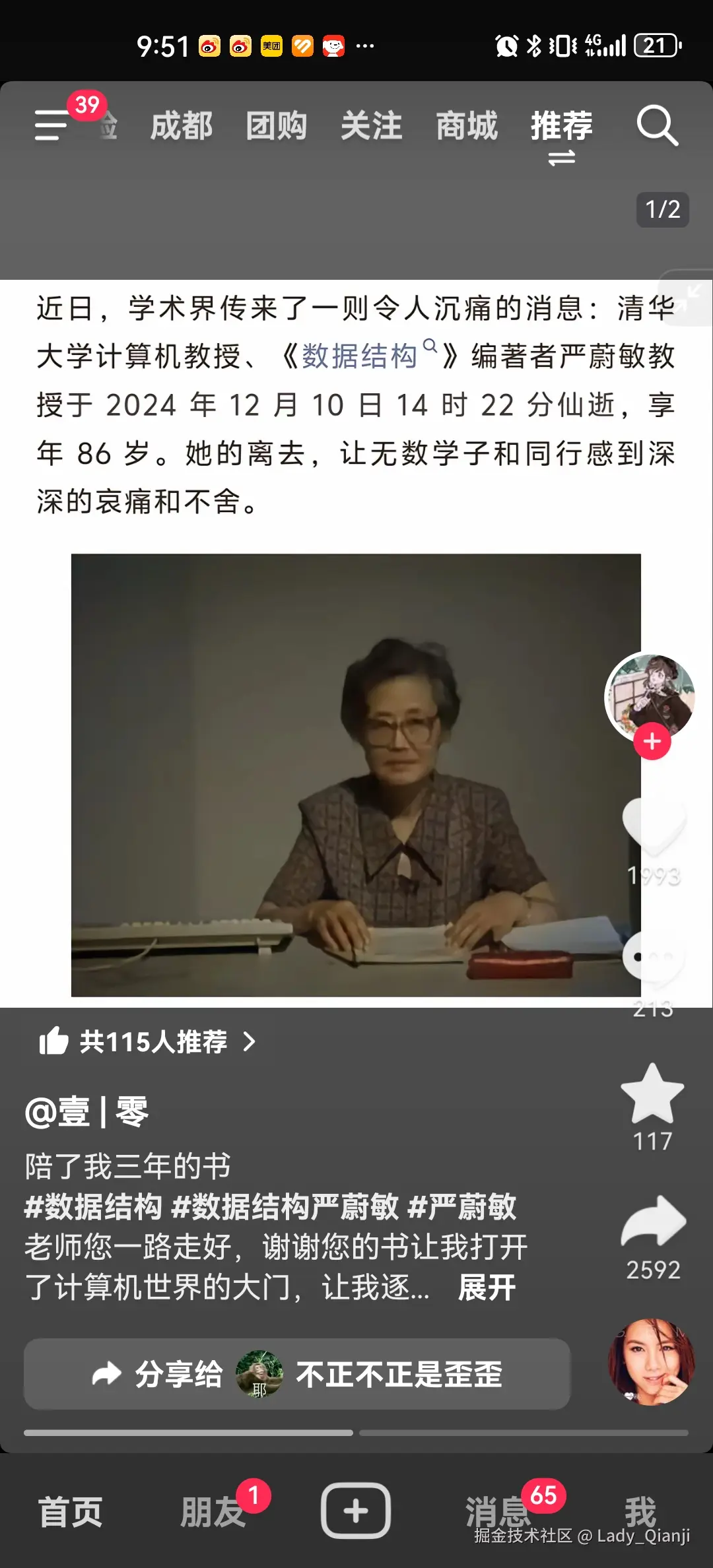Follow the creator via the plus button
The height and width of the screenshot is (1568, 713).
point(651,742)
